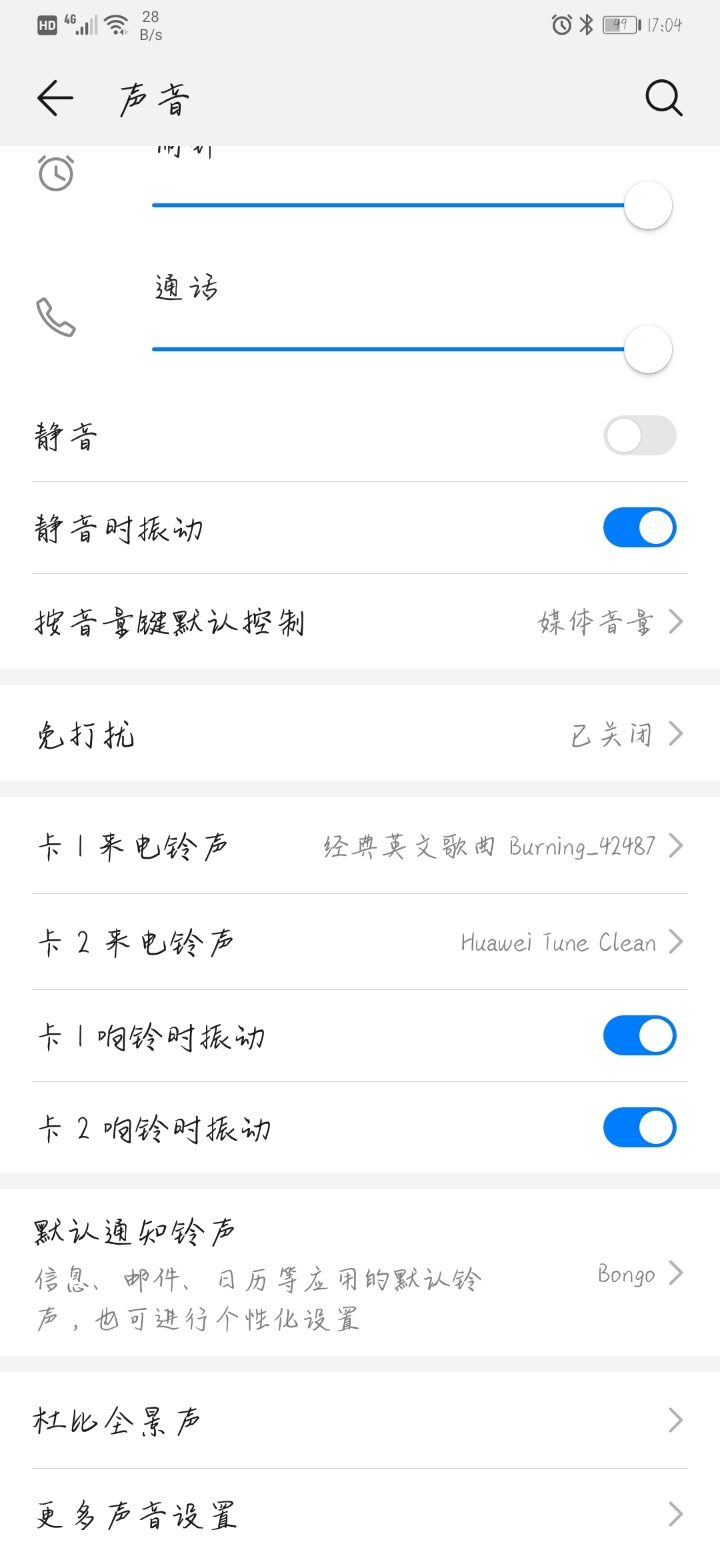
Task: Tap the alarm volume slider
Action: pos(411,205)
